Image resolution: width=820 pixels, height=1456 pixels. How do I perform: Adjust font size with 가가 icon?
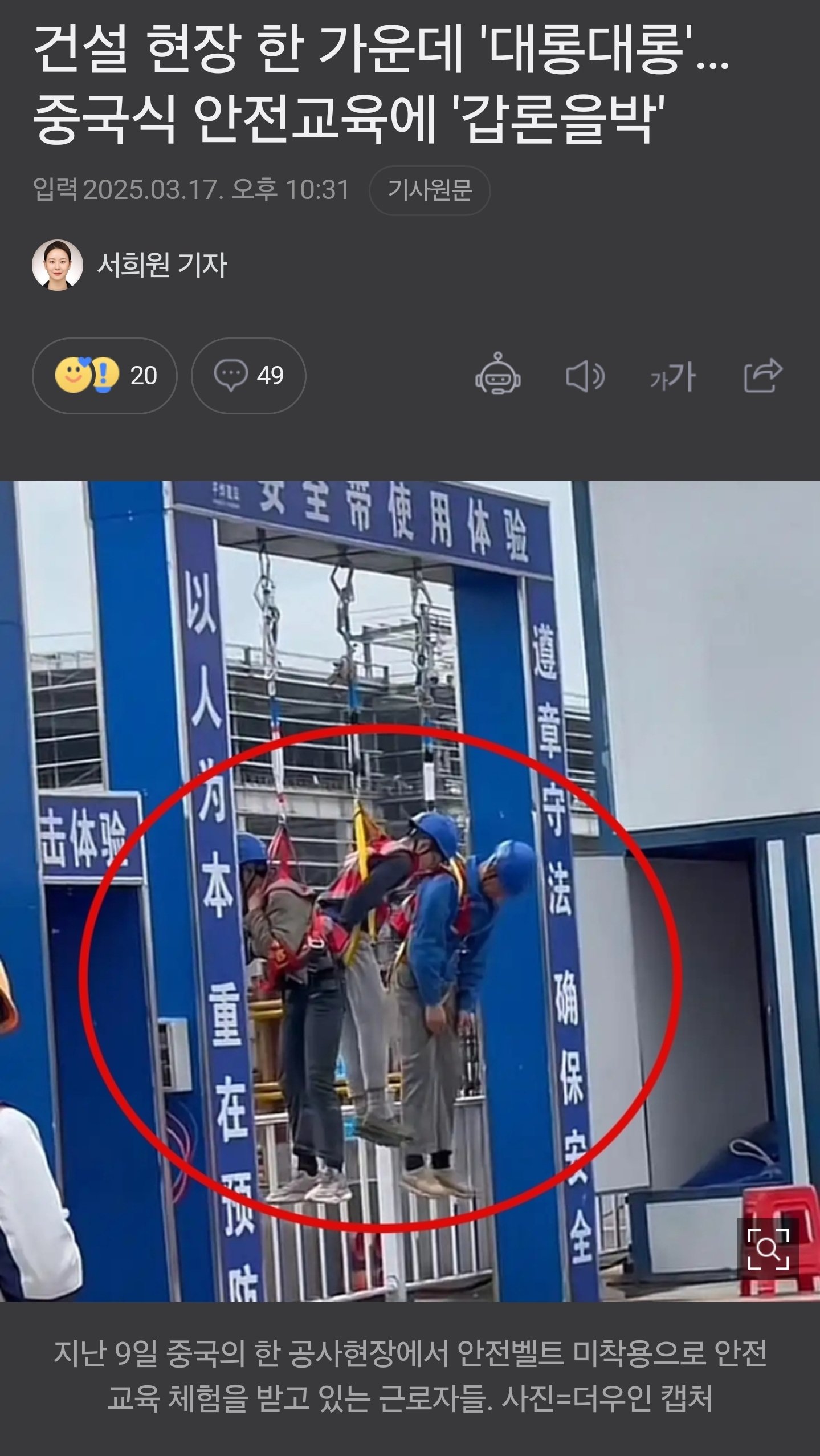point(673,377)
